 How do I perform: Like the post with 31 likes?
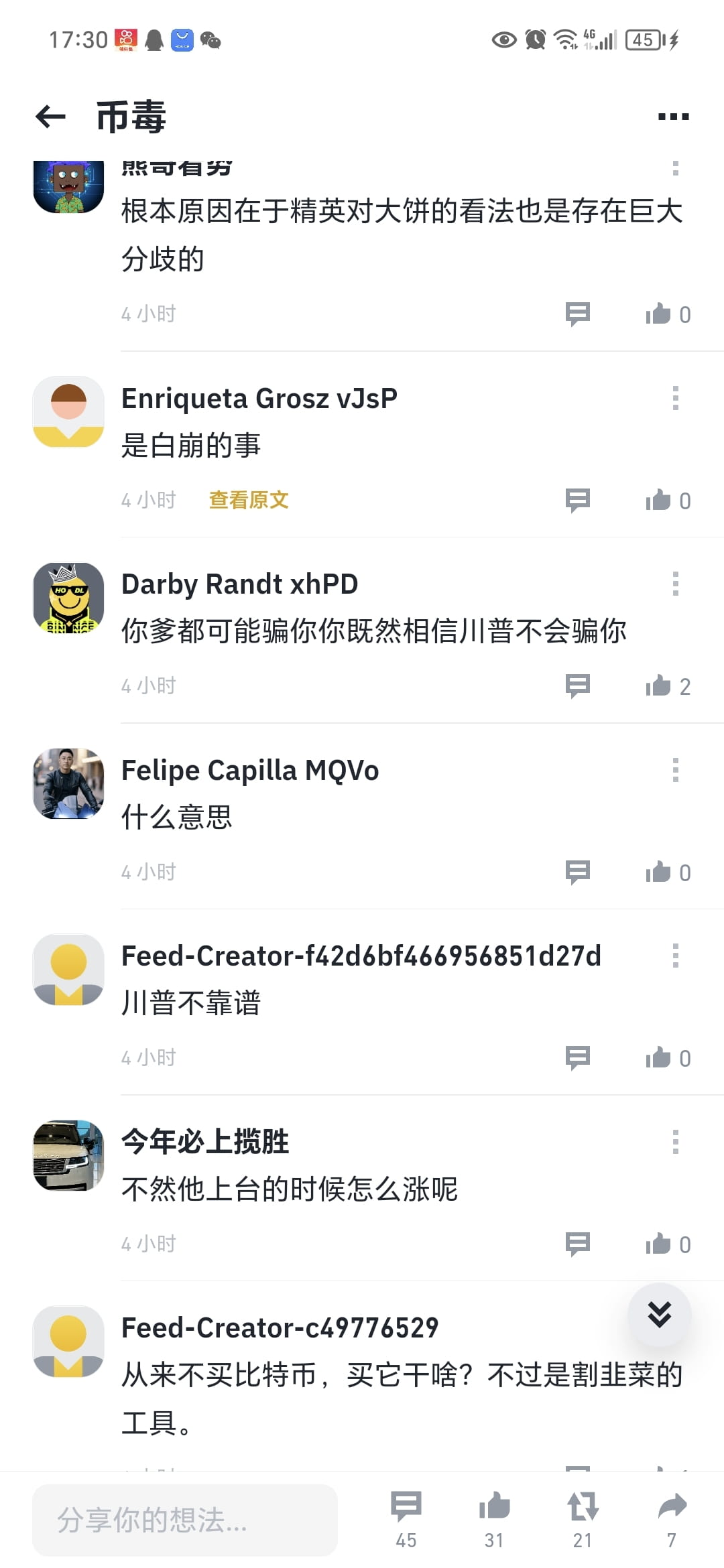[x=494, y=1518]
